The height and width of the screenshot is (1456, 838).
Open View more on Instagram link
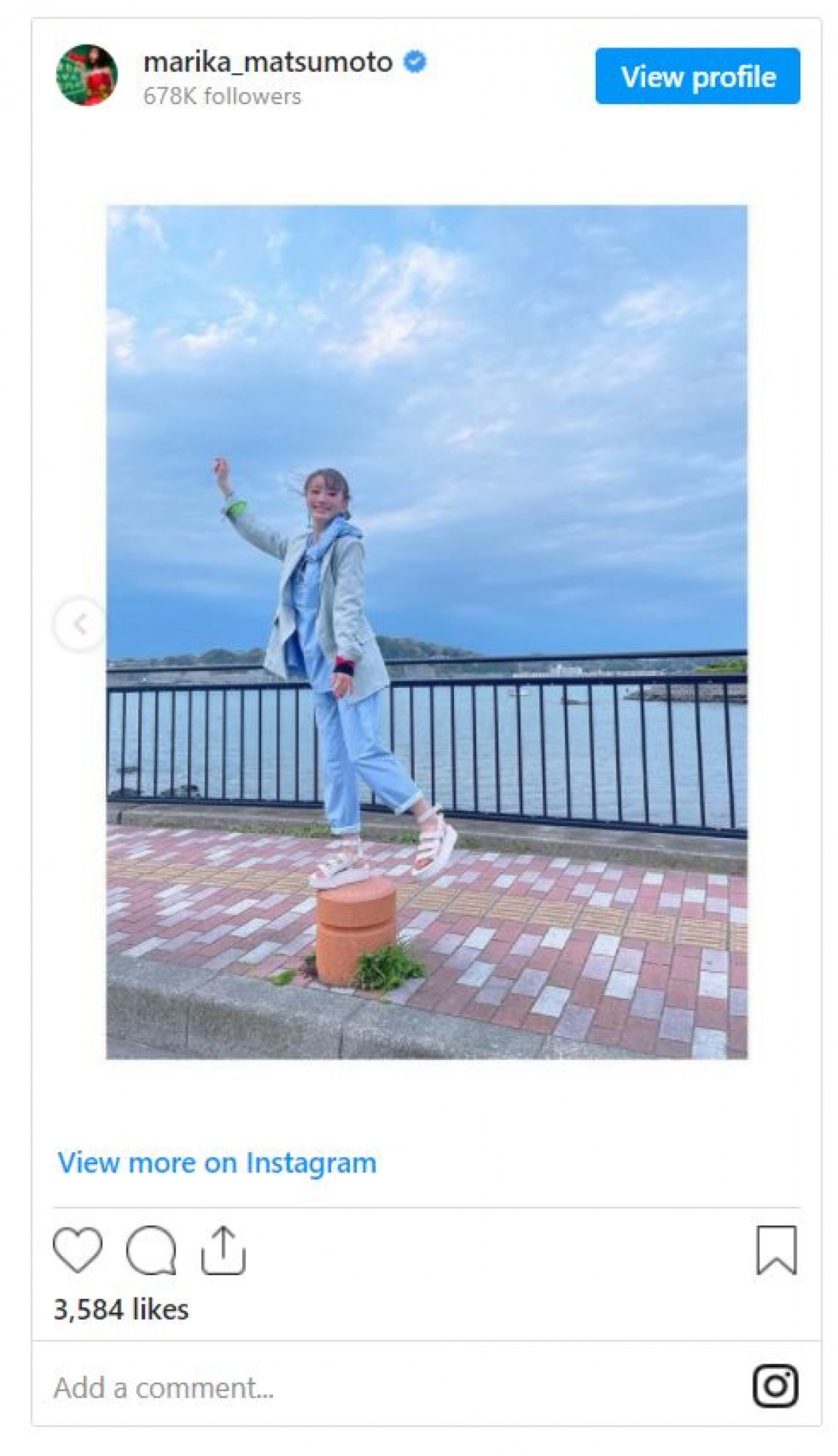coord(216,1163)
